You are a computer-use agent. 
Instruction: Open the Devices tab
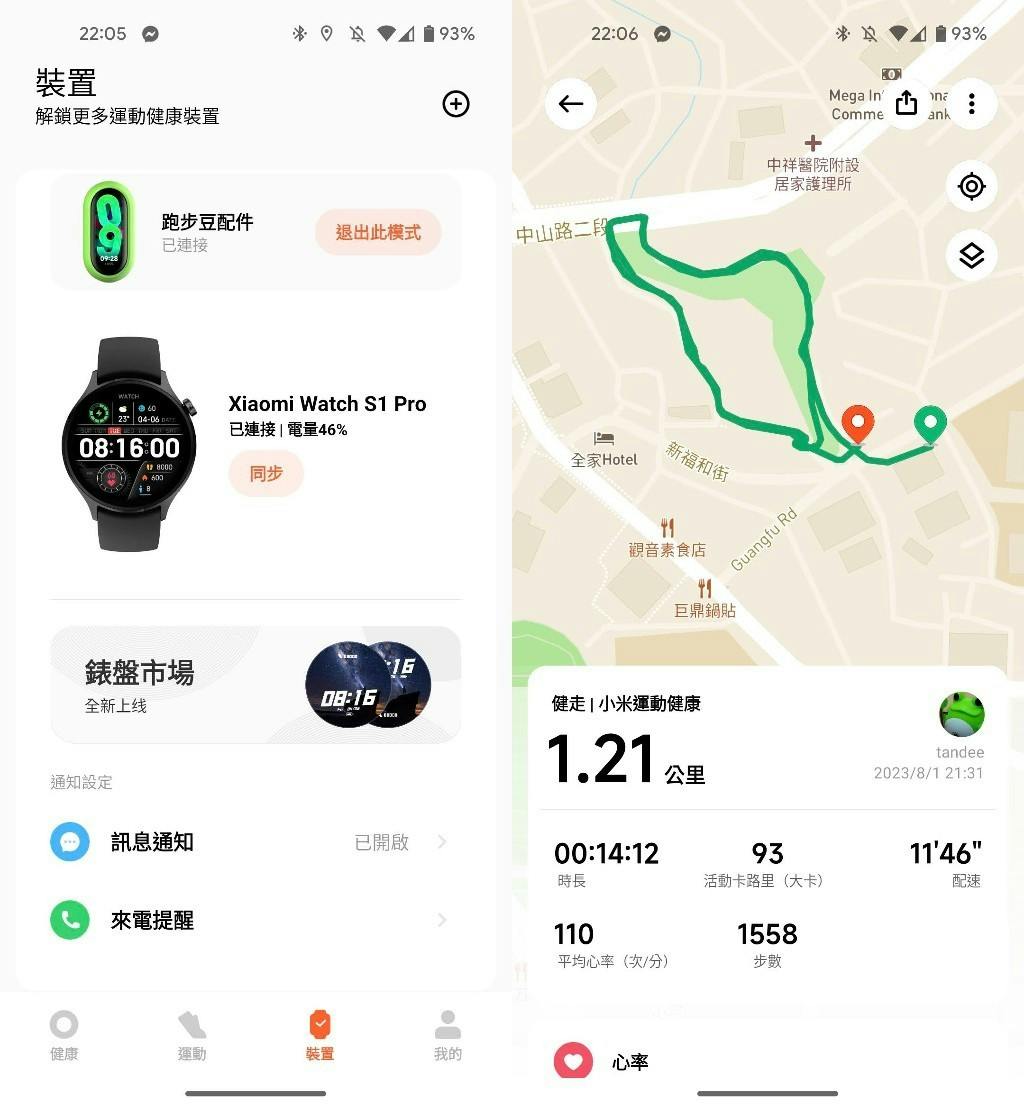click(x=320, y=1035)
